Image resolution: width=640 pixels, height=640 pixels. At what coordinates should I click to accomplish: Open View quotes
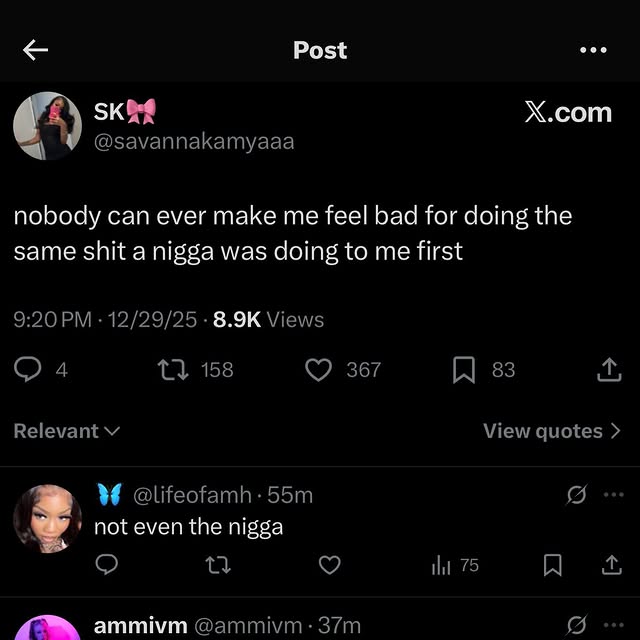tap(551, 431)
